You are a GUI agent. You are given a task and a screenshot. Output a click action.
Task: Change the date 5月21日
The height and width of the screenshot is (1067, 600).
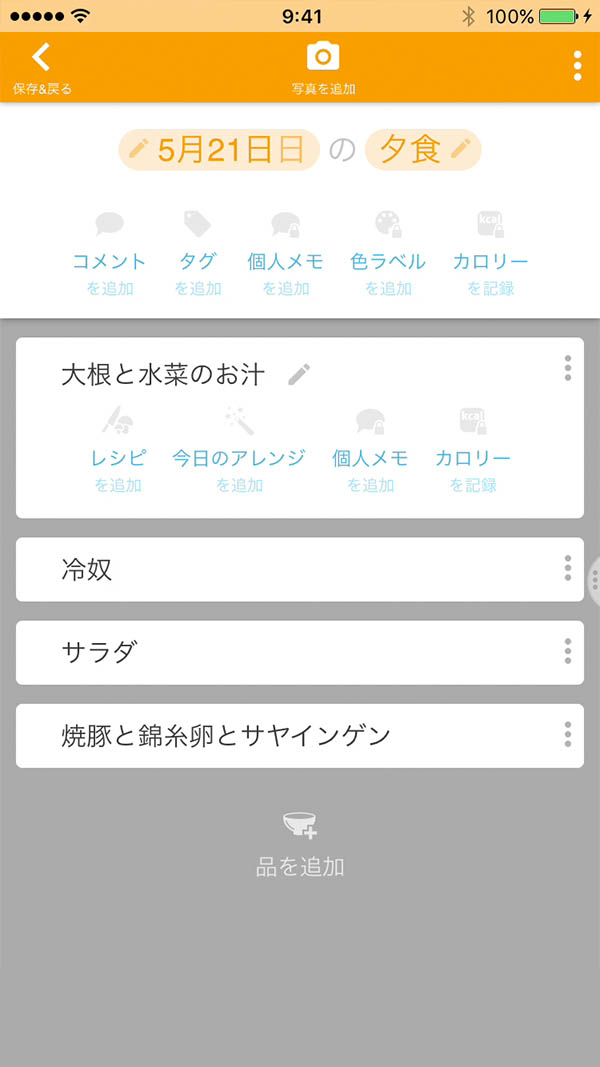[219, 150]
